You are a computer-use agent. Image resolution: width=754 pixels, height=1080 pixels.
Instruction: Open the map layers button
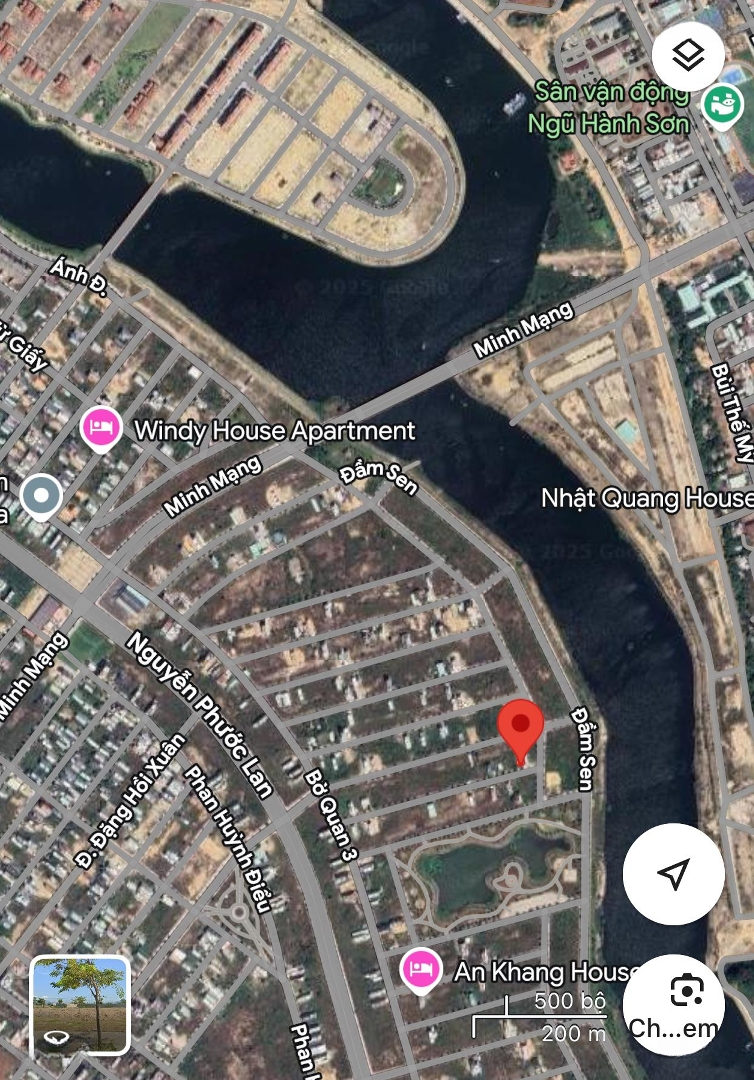pyautogui.click(x=688, y=57)
